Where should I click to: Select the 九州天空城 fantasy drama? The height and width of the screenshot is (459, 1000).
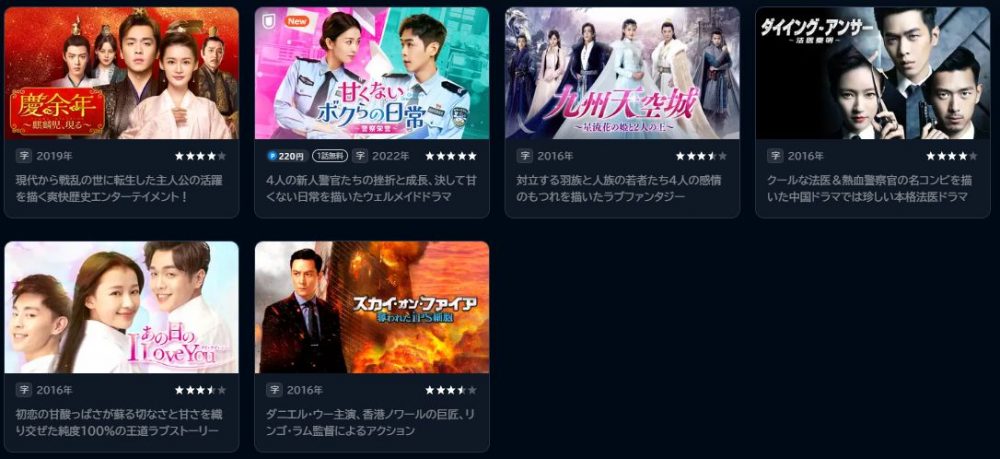click(x=622, y=75)
